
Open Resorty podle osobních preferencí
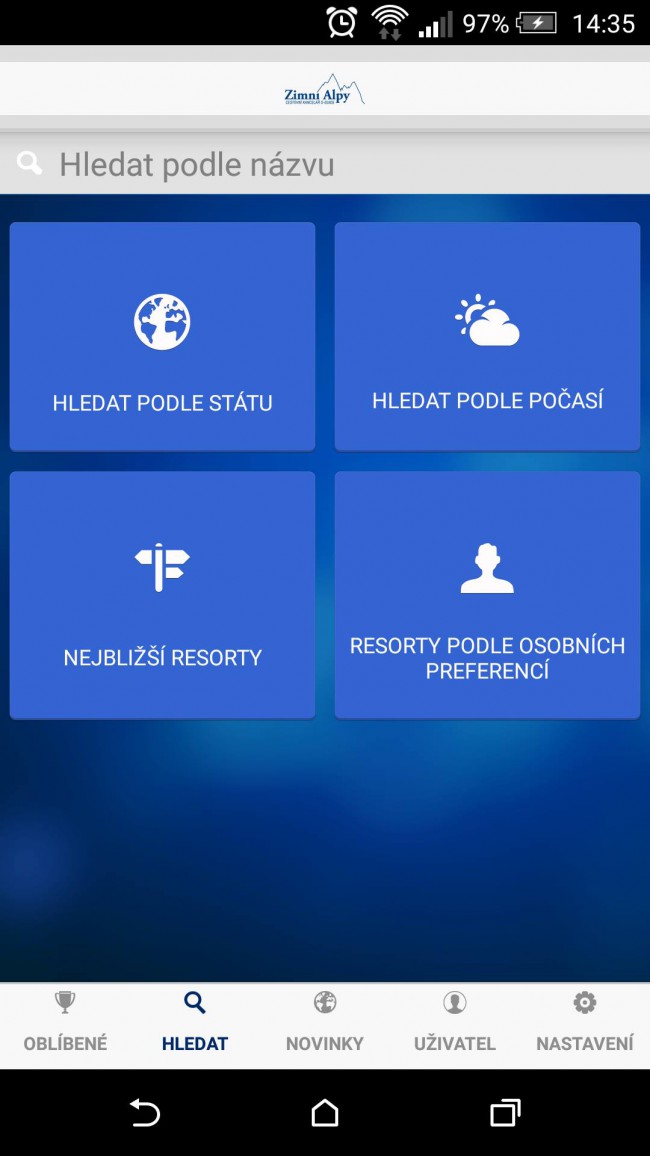coord(487,595)
